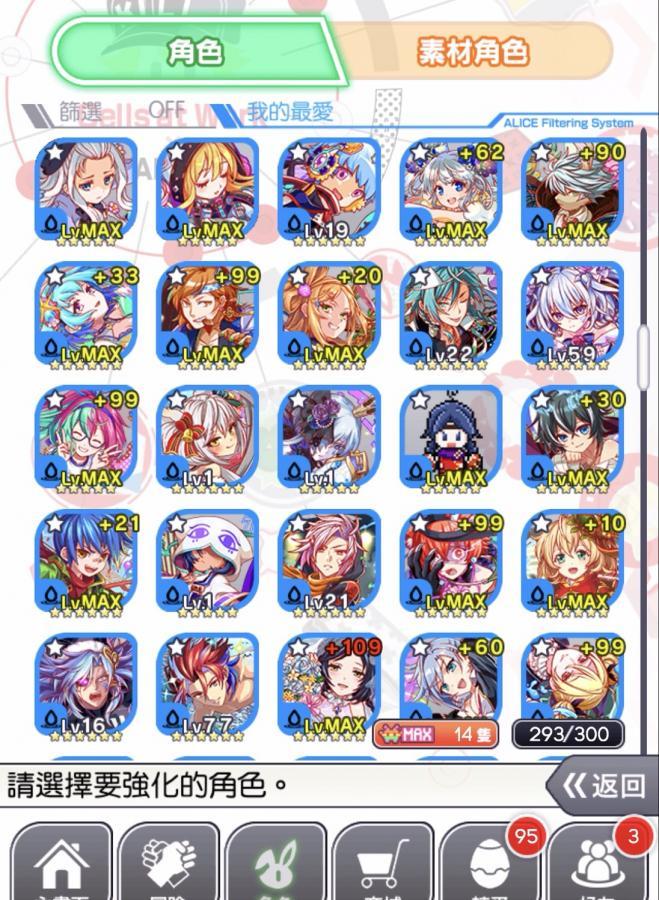The width and height of the screenshot is (659, 900).
Task: Select the pixel-art character tile
Action: coord(452,438)
